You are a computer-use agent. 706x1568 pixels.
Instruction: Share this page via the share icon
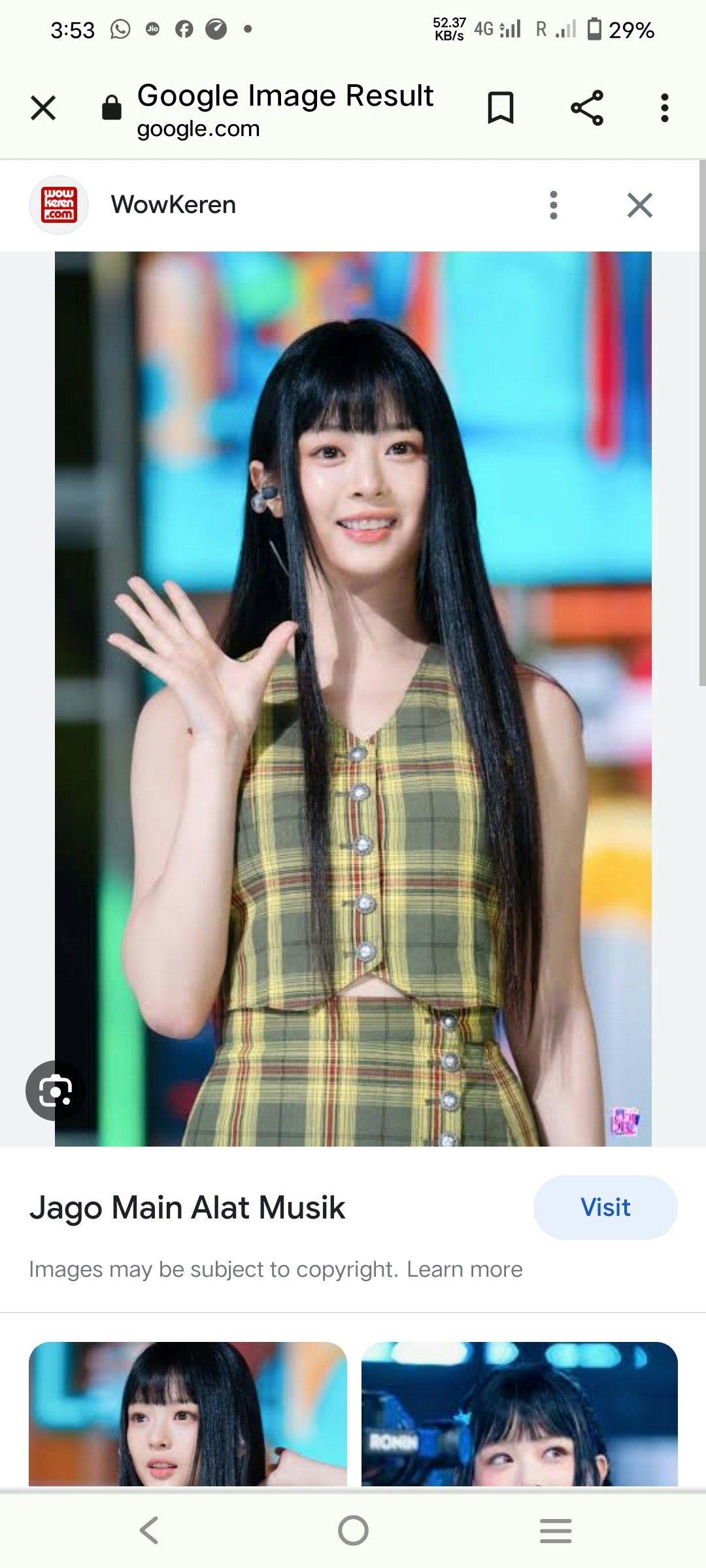[586, 108]
